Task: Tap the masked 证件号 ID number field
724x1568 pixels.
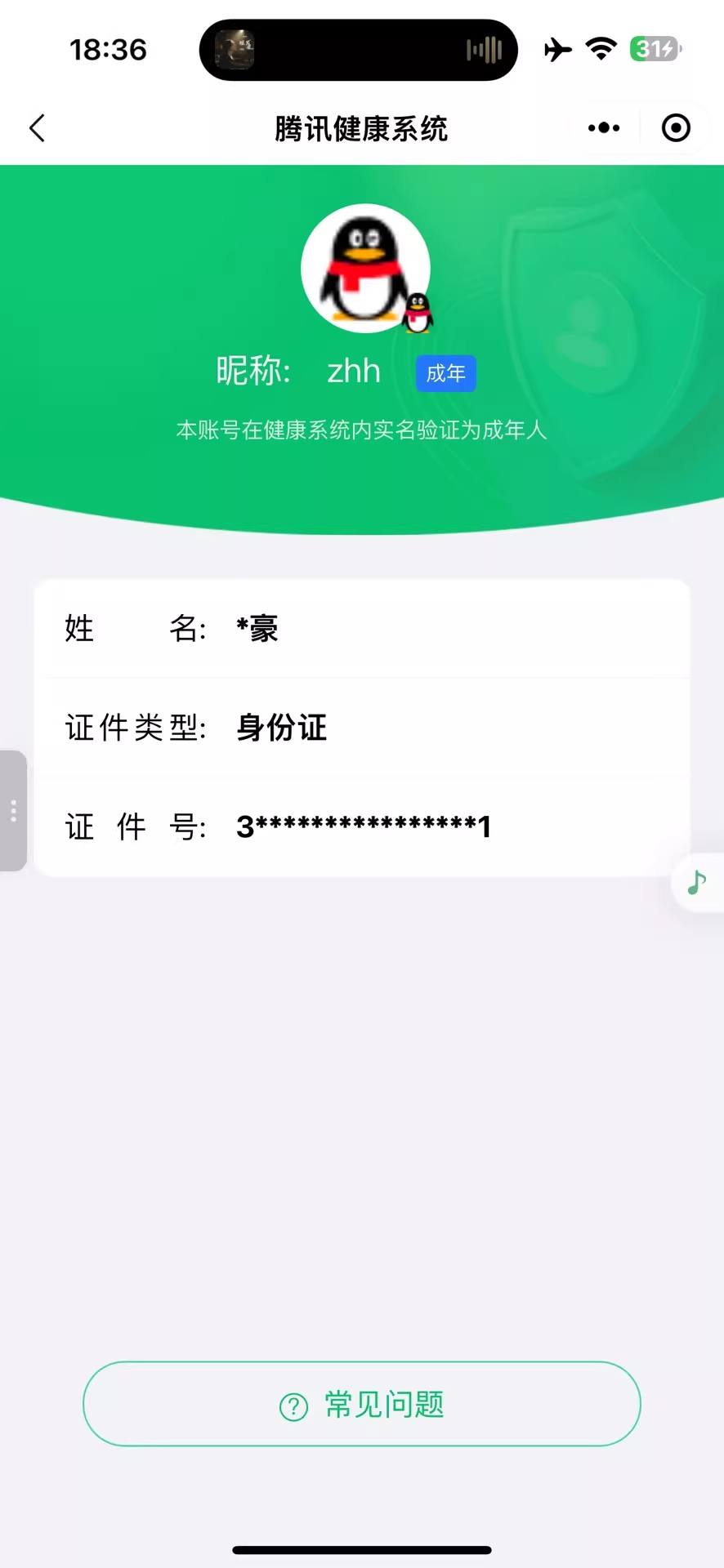Action: 362,826
